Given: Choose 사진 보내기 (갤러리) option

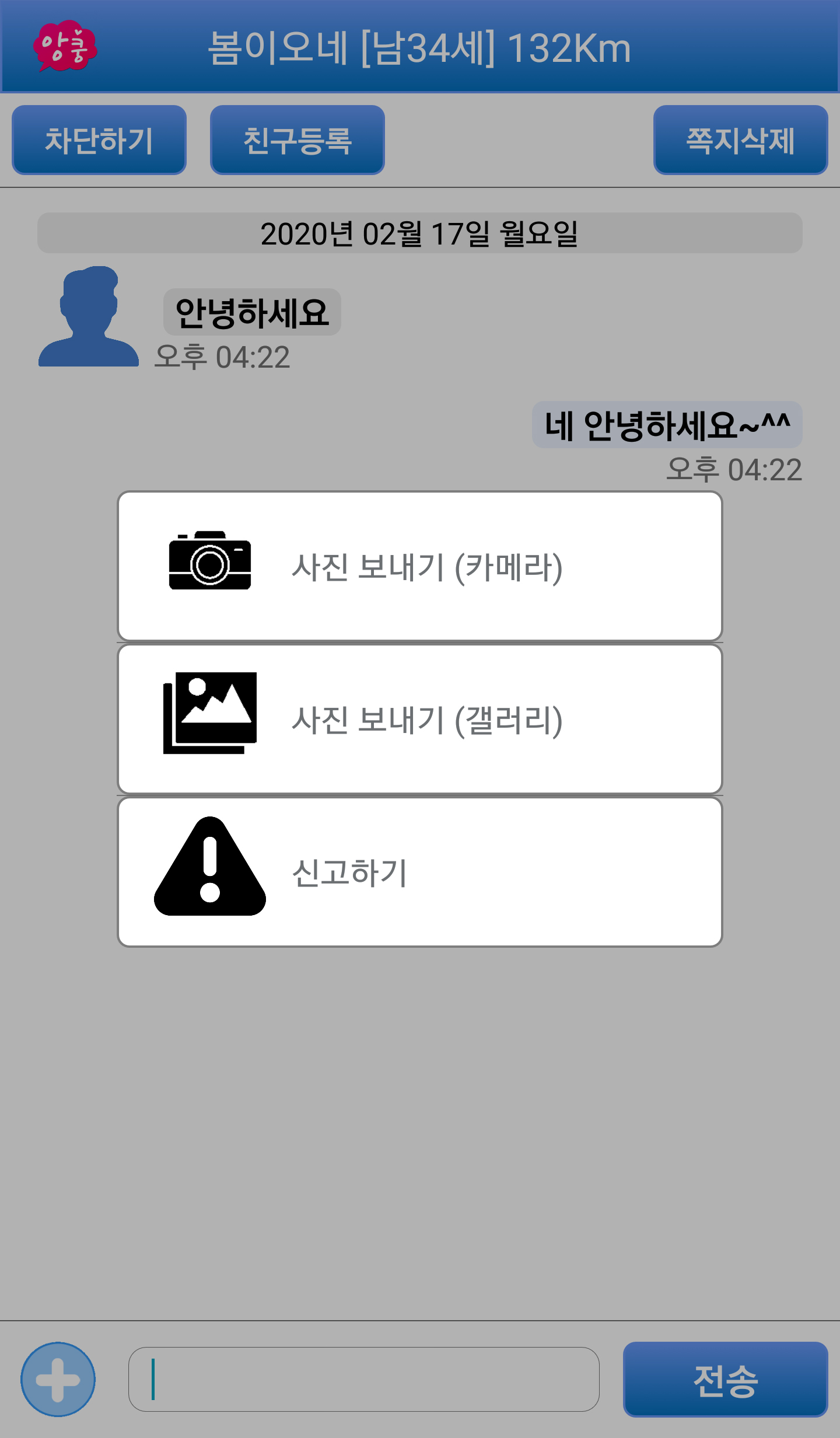Looking at the screenshot, I should click(x=420, y=719).
